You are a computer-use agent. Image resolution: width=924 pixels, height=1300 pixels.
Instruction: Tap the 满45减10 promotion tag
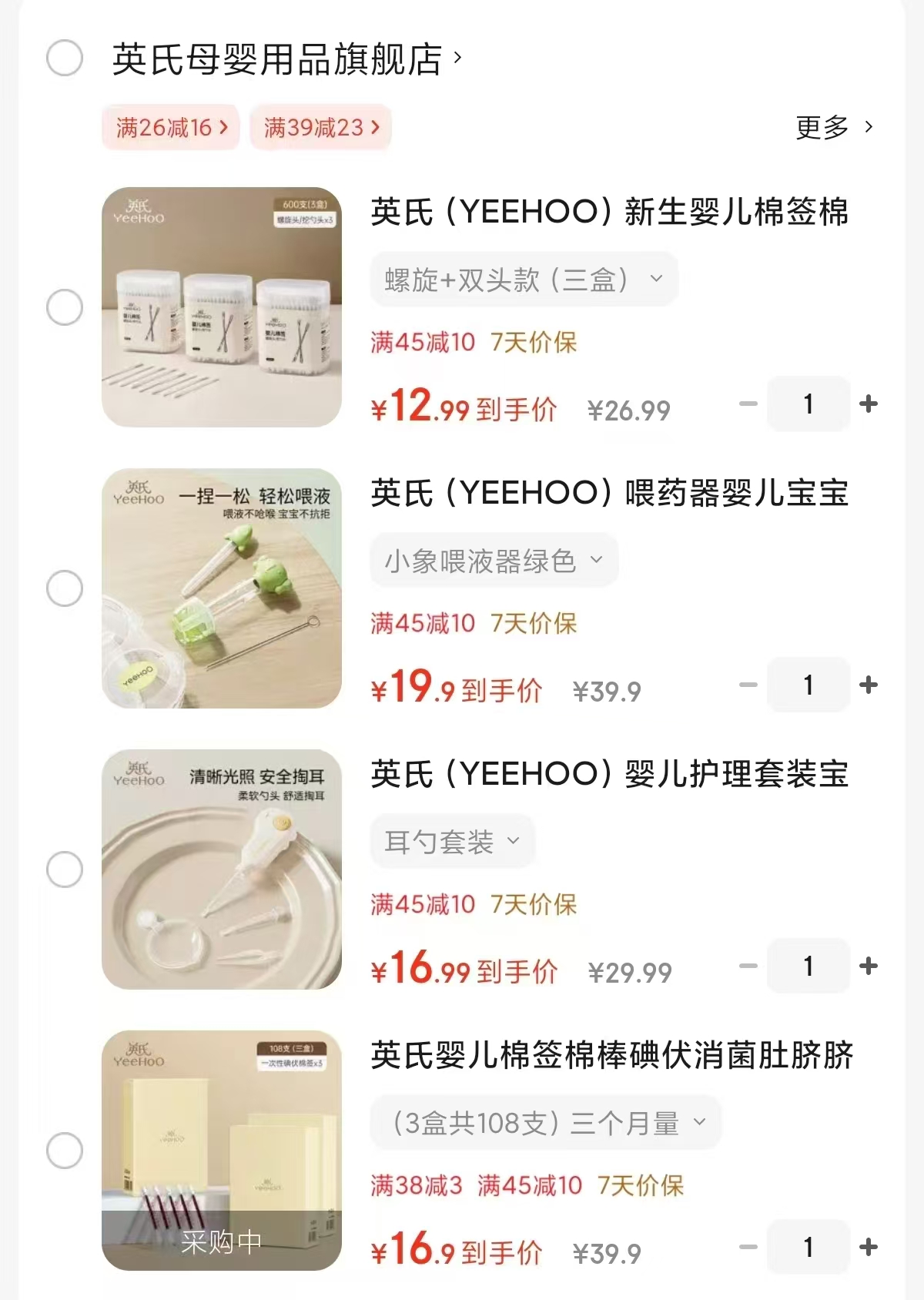[422, 343]
